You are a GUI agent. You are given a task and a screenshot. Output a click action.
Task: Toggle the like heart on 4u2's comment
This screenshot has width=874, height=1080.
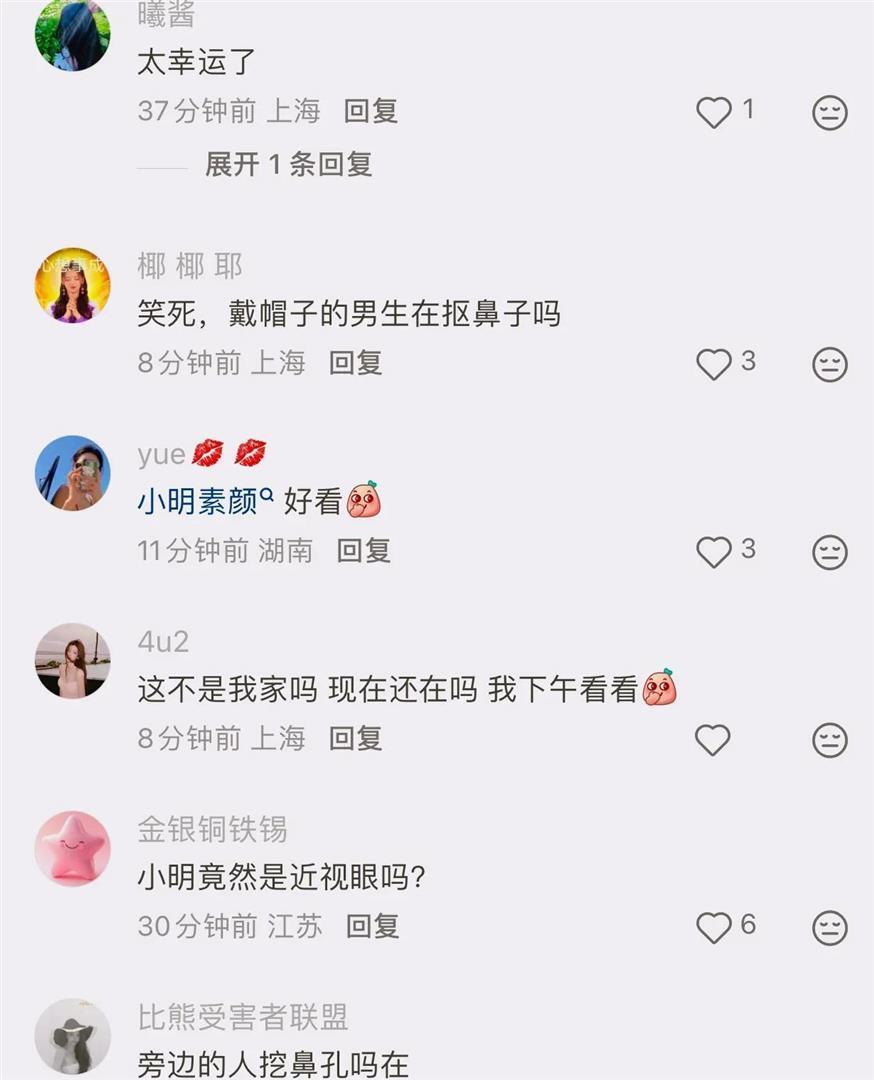coord(713,740)
